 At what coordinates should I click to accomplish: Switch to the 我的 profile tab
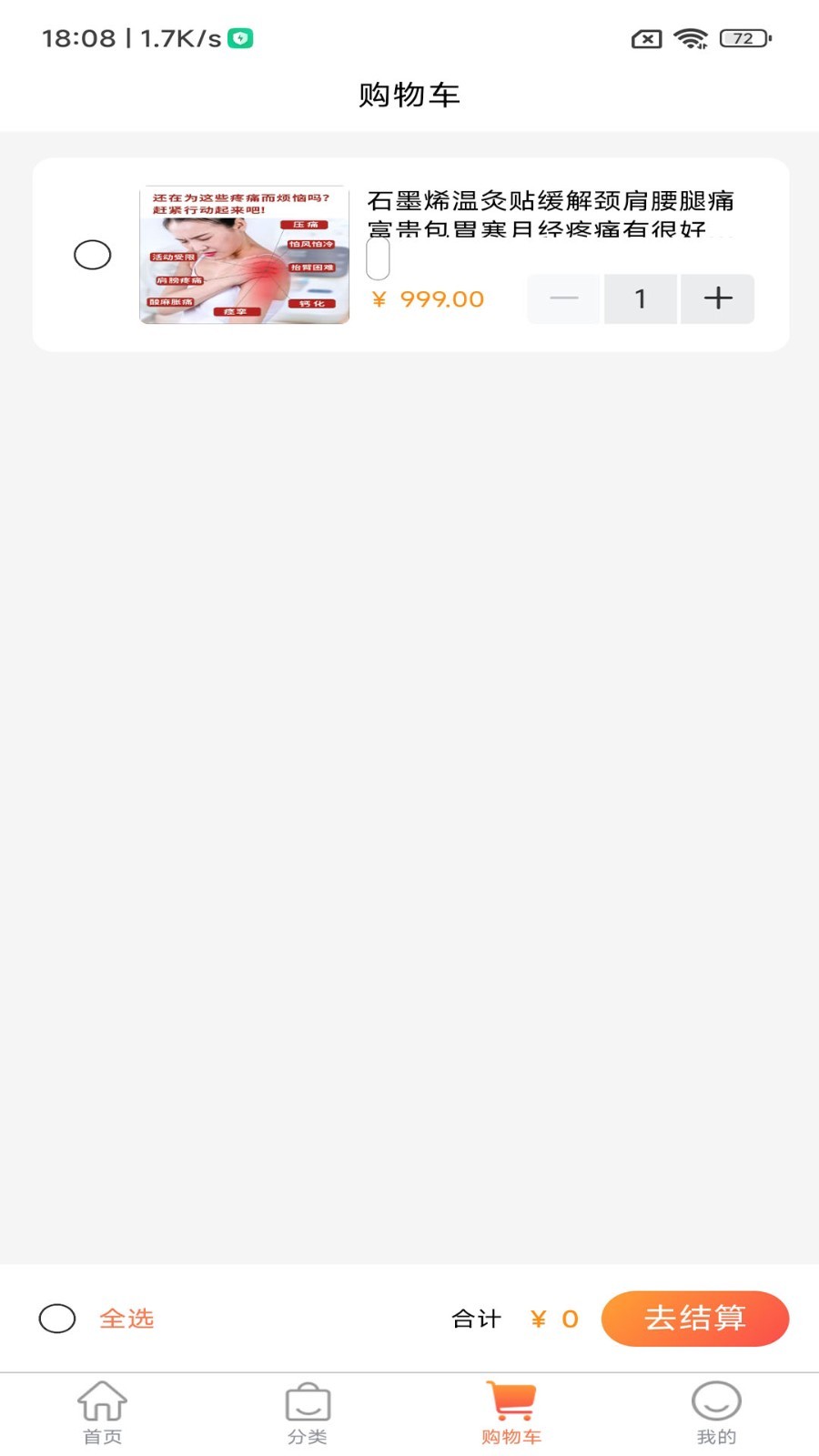pyautogui.click(x=716, y=1413)
